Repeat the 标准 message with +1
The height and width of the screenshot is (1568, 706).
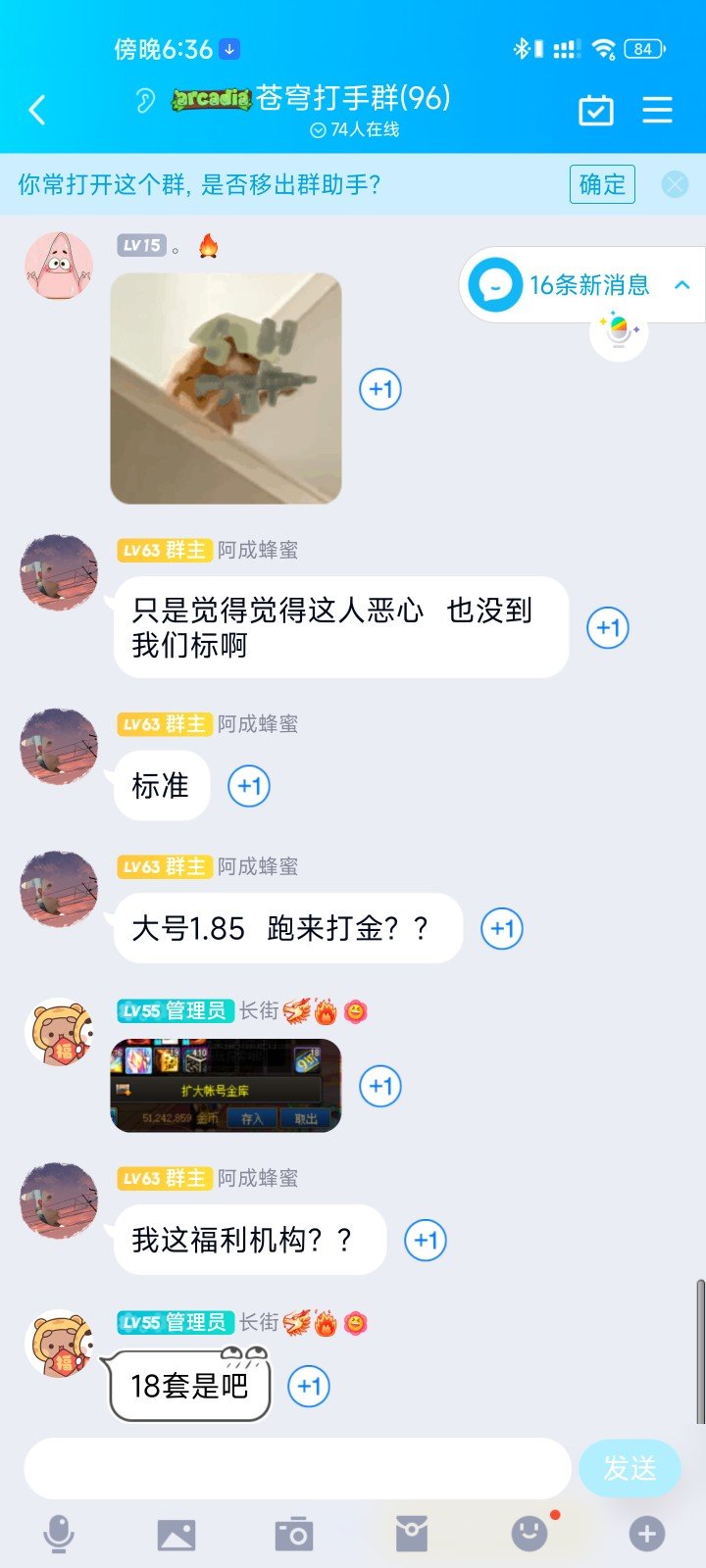[249, 786]
